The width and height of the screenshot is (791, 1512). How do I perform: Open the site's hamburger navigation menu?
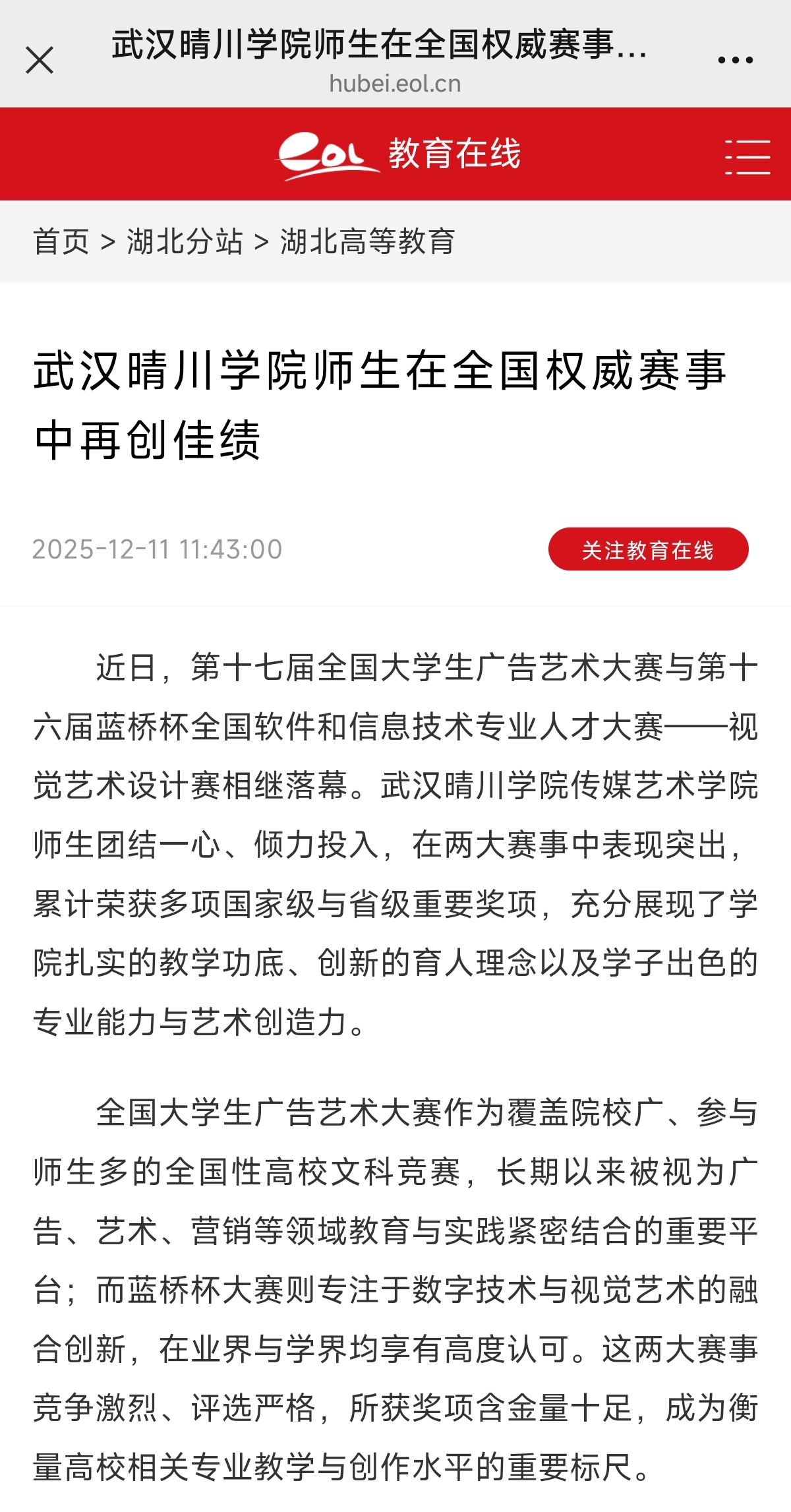[747, 157]
